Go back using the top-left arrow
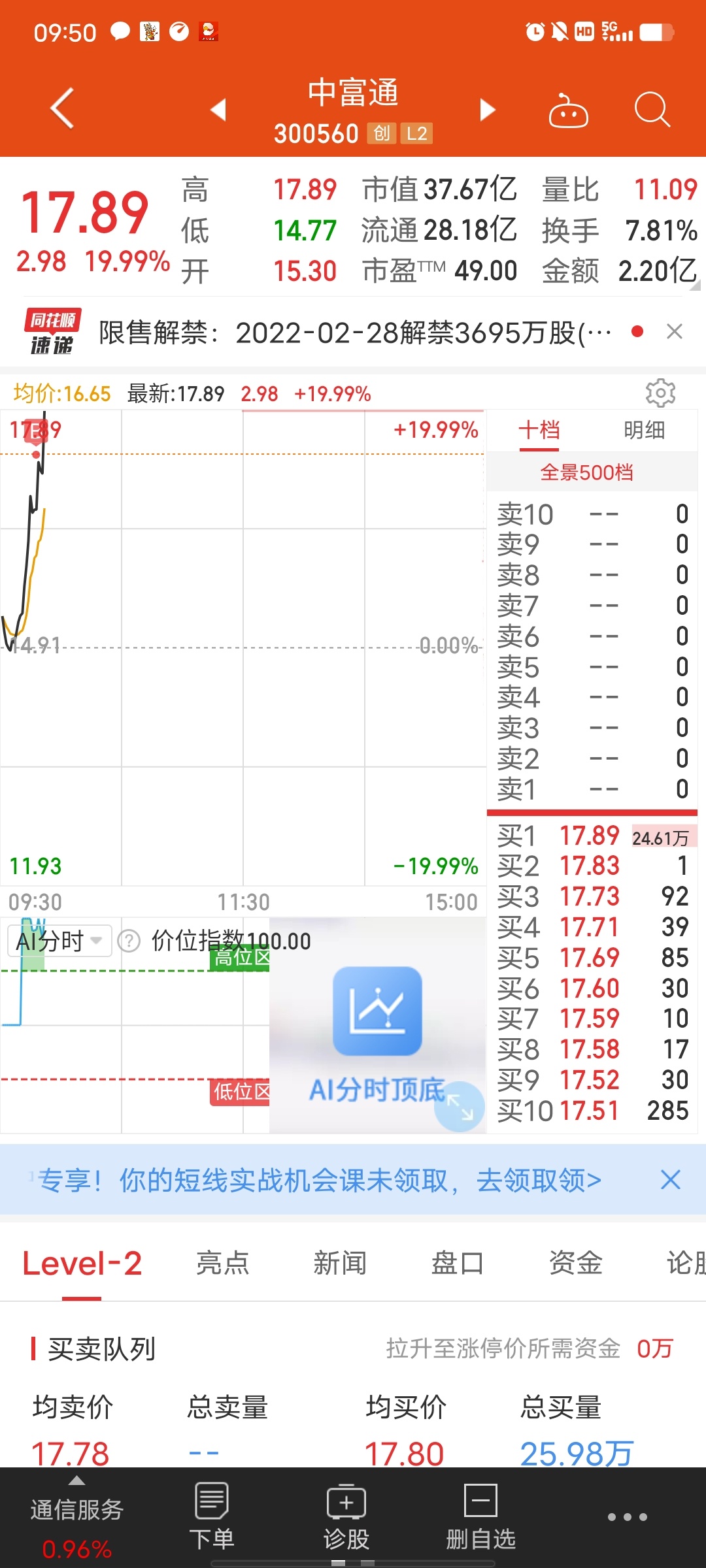This screenshot has height=1568, width=706. point(63,108)
